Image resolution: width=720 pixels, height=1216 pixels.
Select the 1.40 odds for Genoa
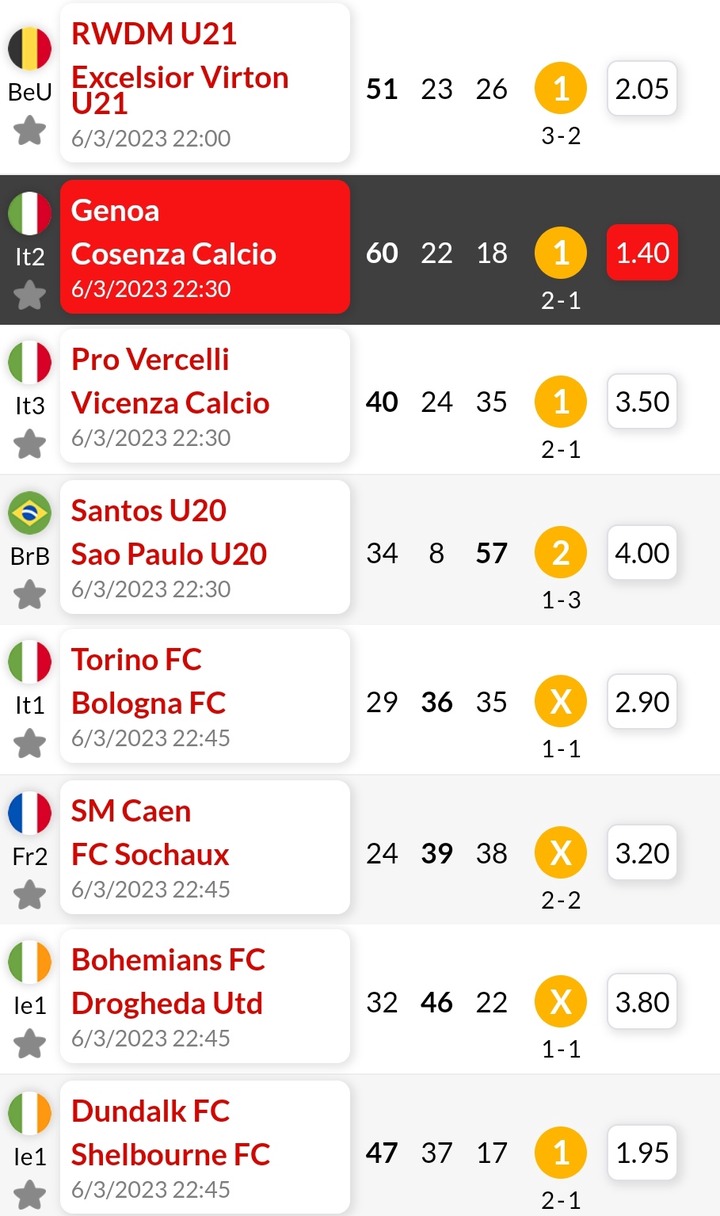click(x=642, y=252)
